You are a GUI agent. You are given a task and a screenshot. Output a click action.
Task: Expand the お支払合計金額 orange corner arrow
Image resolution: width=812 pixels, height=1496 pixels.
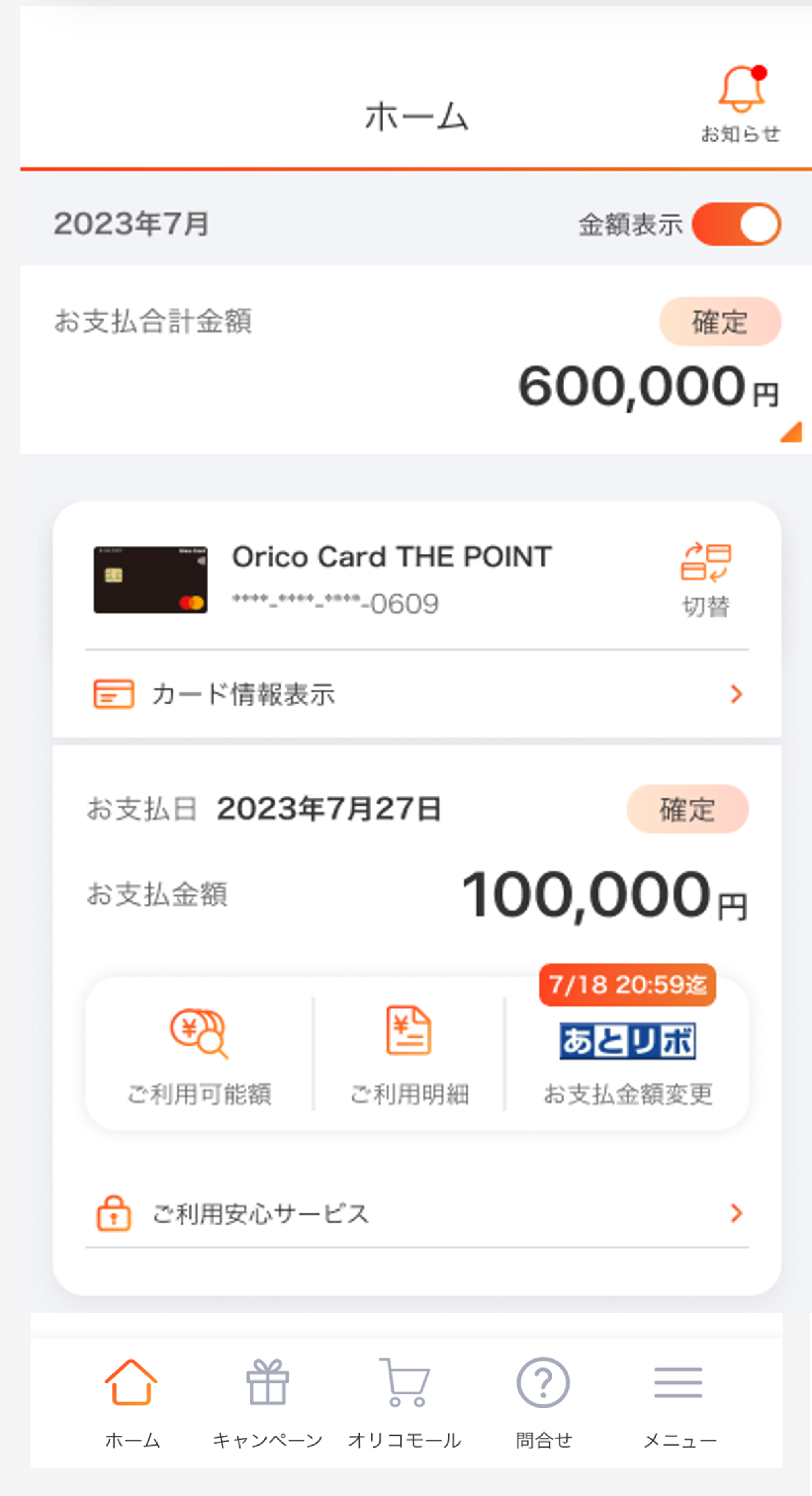click(x=791, y=432)
